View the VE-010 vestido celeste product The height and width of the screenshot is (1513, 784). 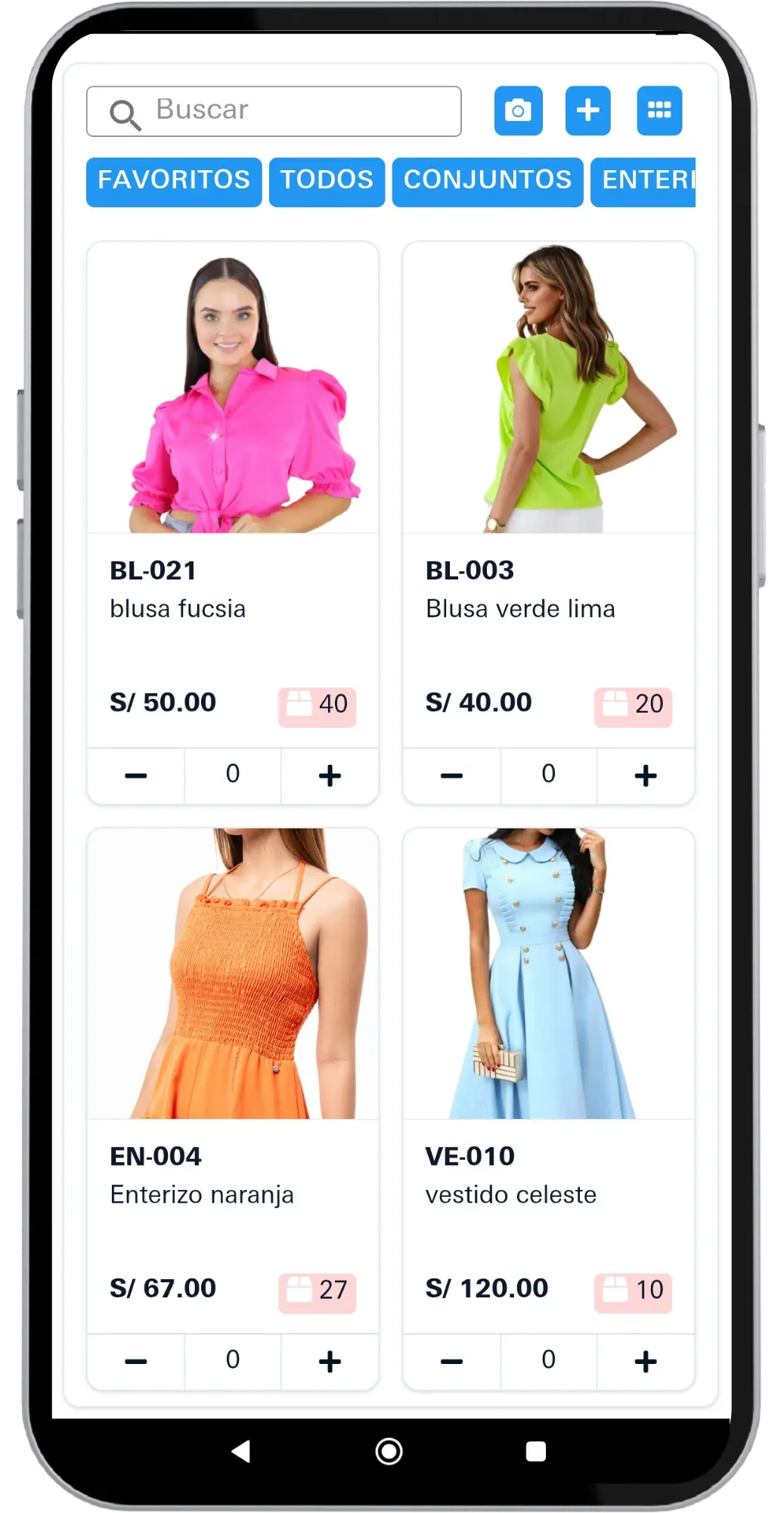(548, 976)
